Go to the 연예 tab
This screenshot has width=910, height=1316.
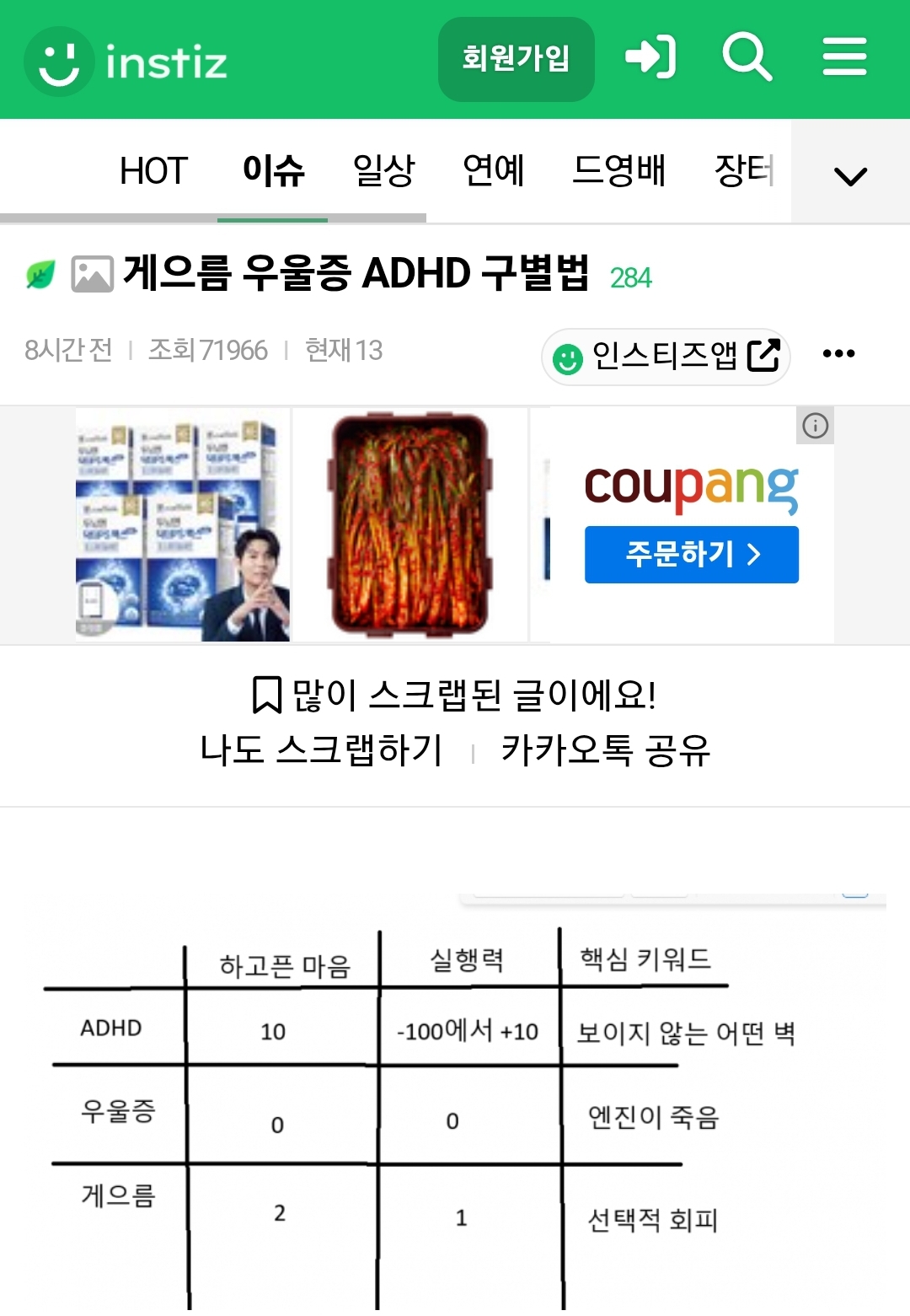[494, 171]
